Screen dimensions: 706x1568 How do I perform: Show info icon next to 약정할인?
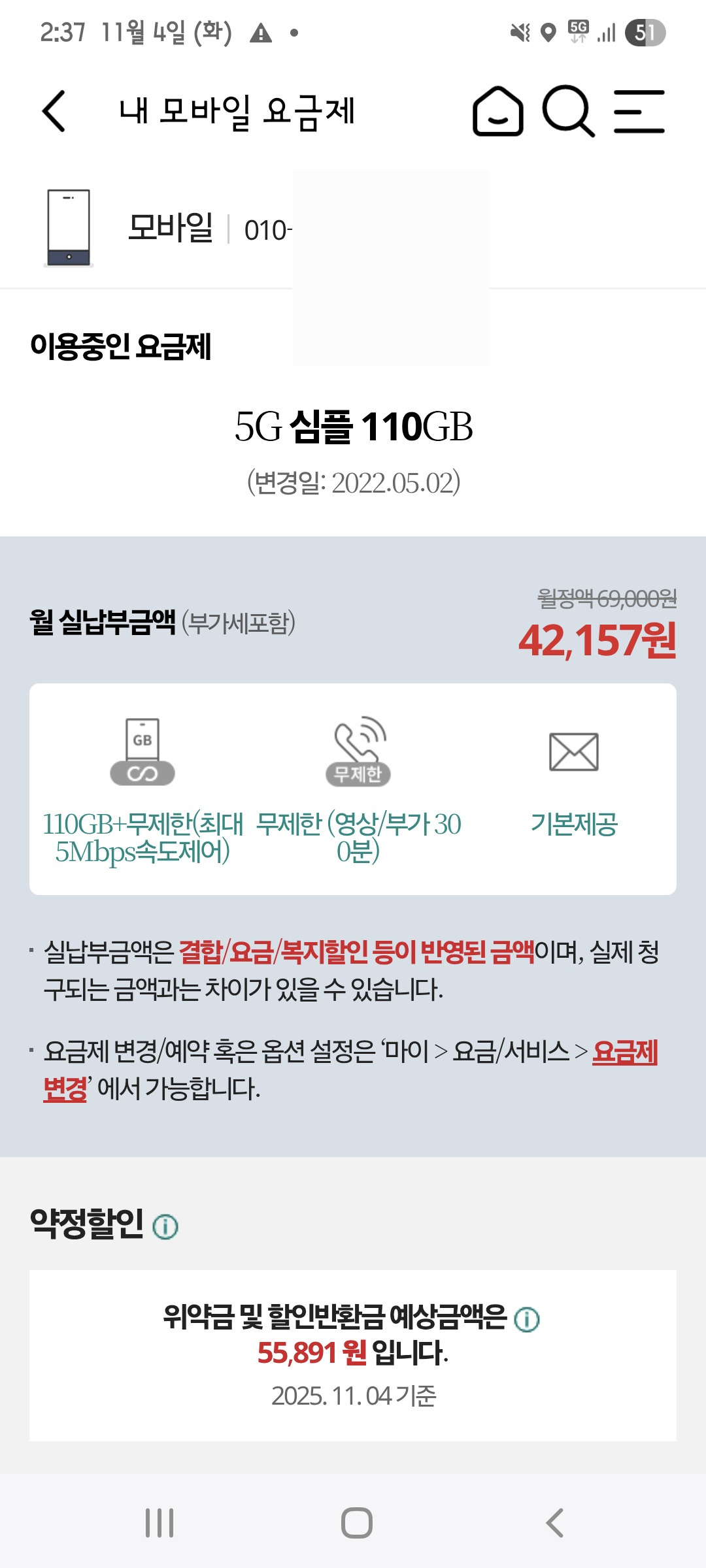(x=165, y=1227)
